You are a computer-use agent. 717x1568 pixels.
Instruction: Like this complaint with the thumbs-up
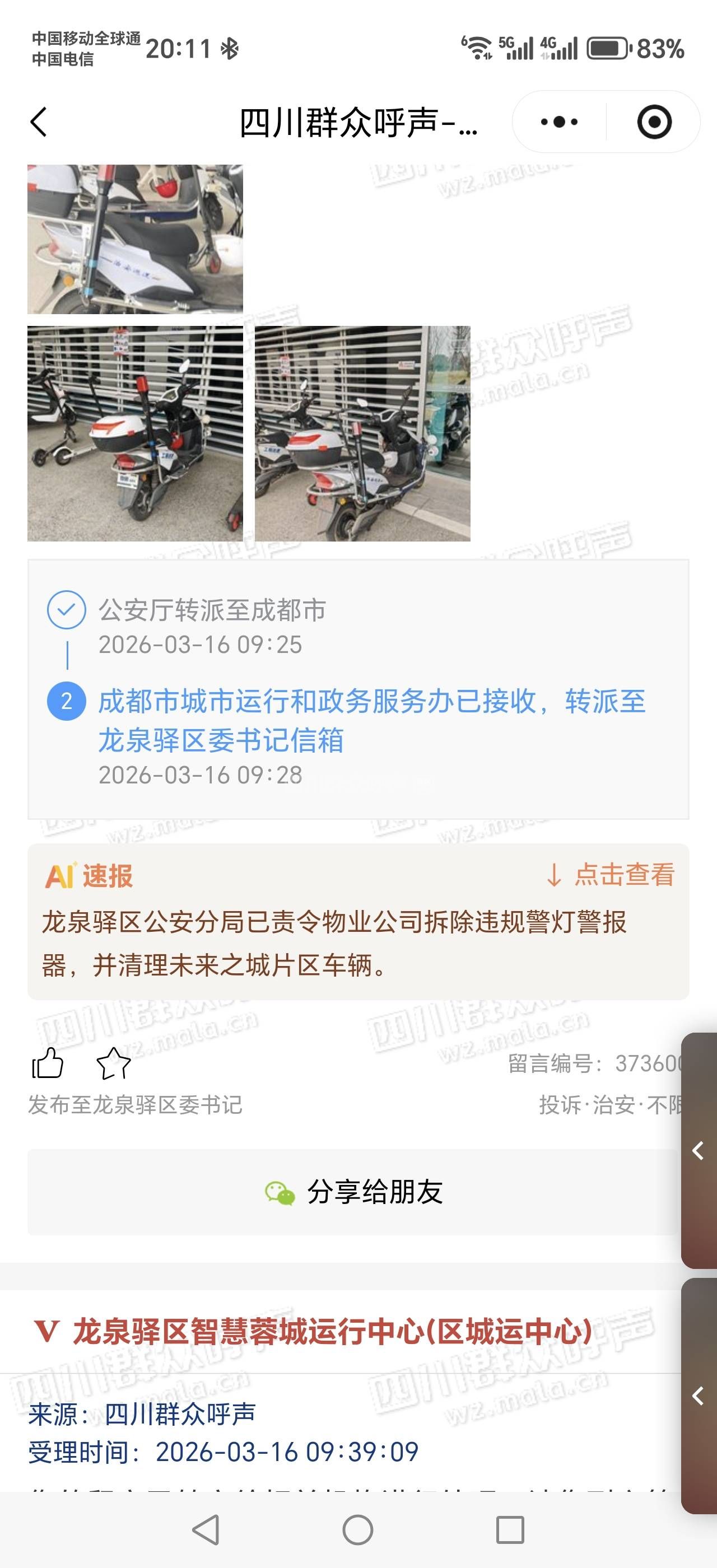tap(48, 1063)
